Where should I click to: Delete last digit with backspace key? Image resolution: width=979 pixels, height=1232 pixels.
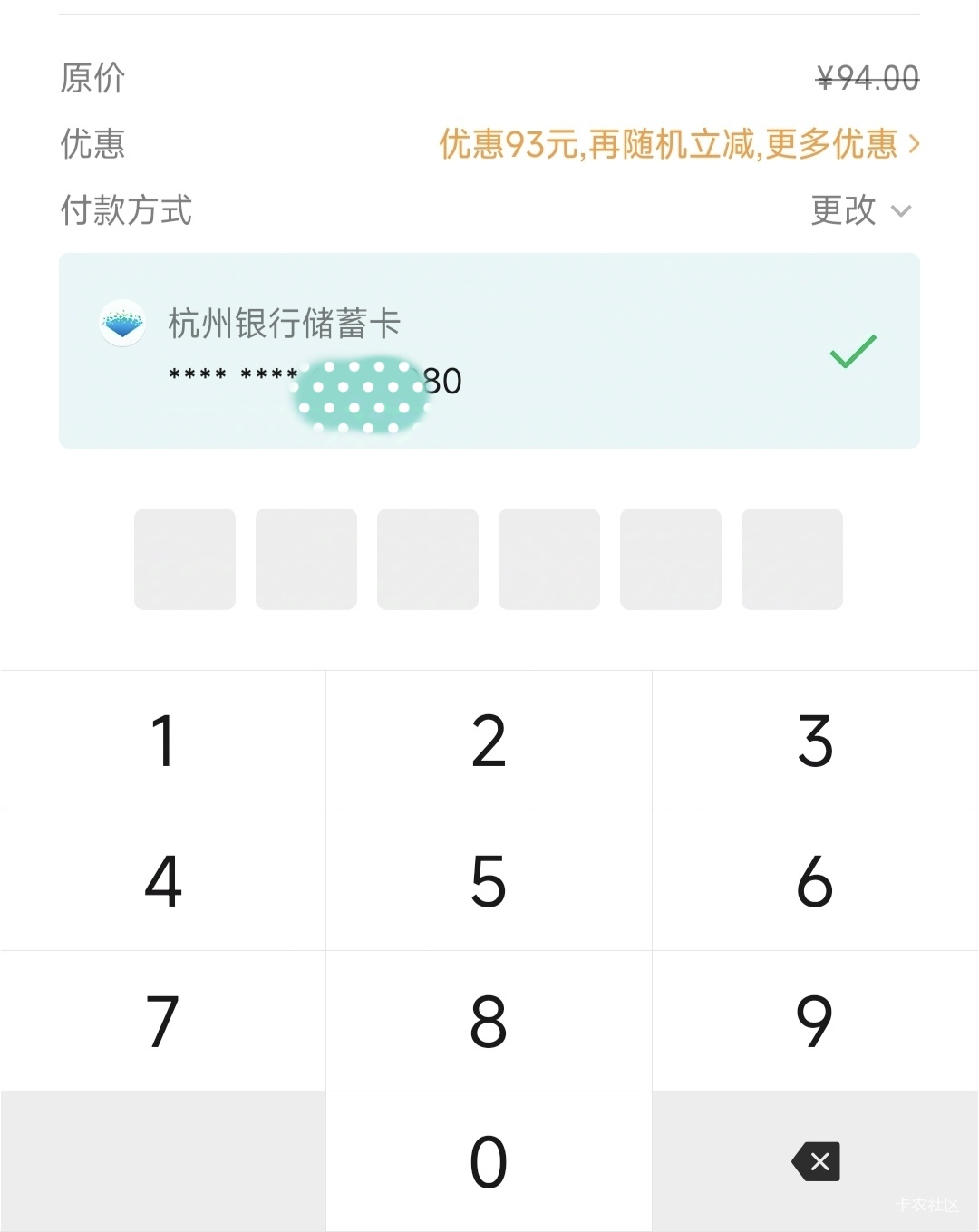815,1162
